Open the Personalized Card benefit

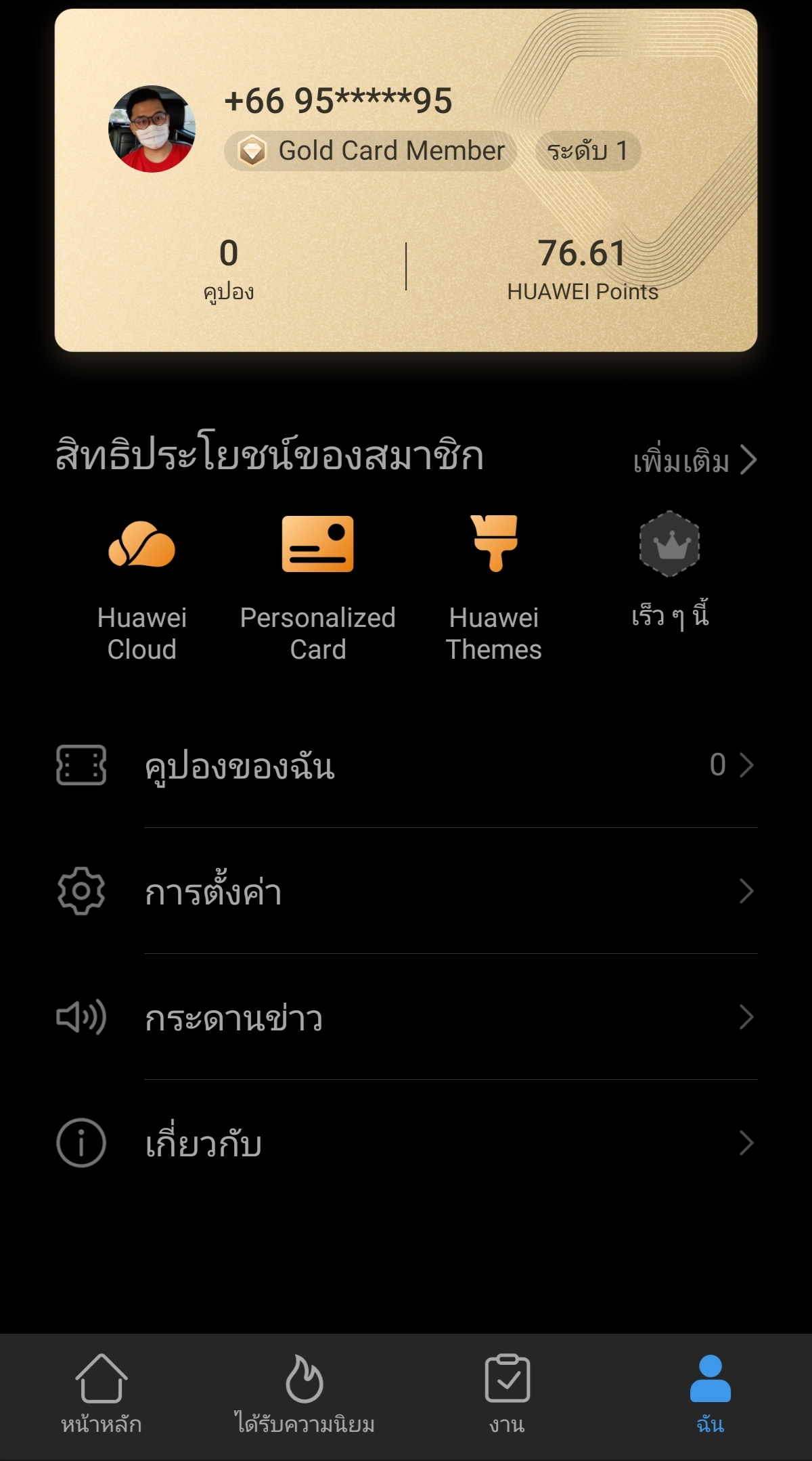click(x=318, y=589)
